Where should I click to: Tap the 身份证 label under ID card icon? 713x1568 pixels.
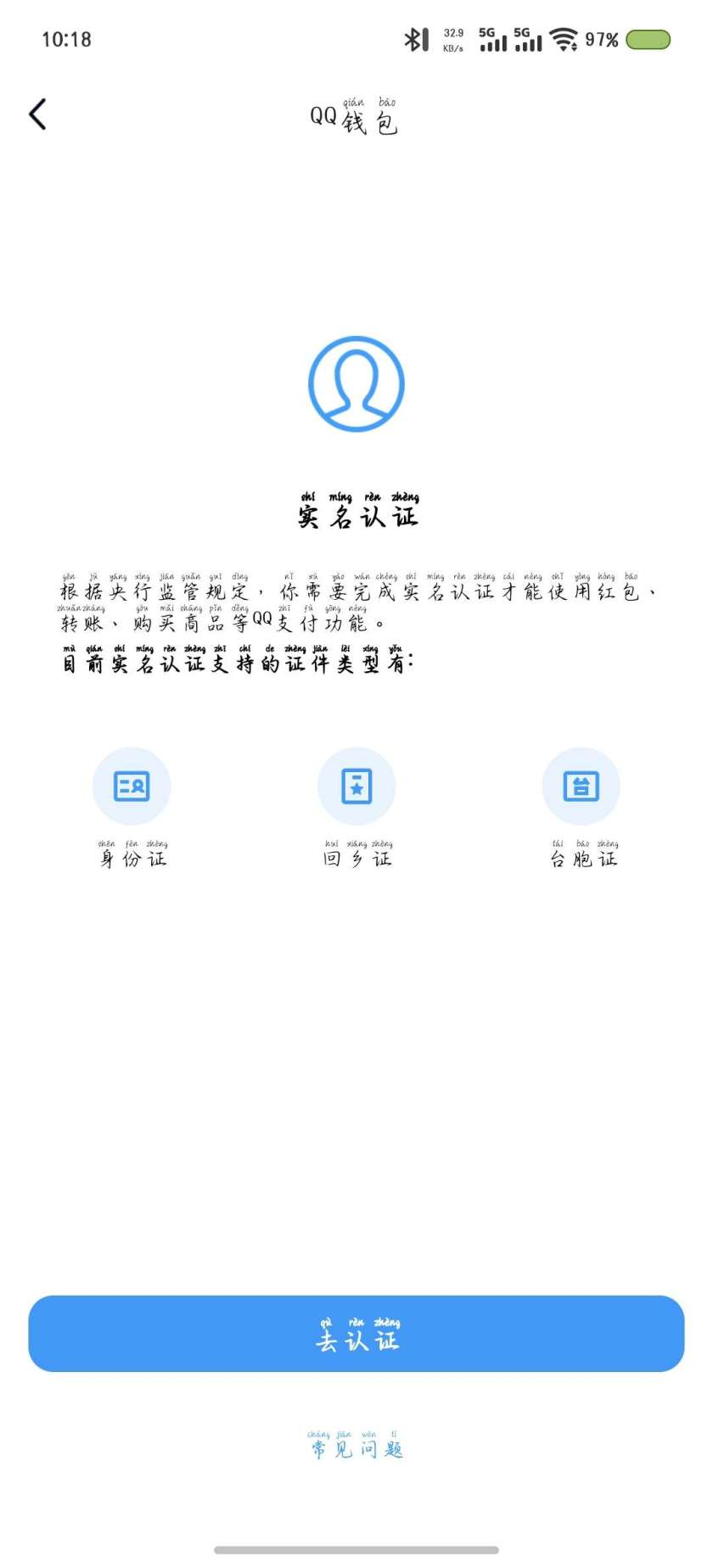click(x=132, y=858)
